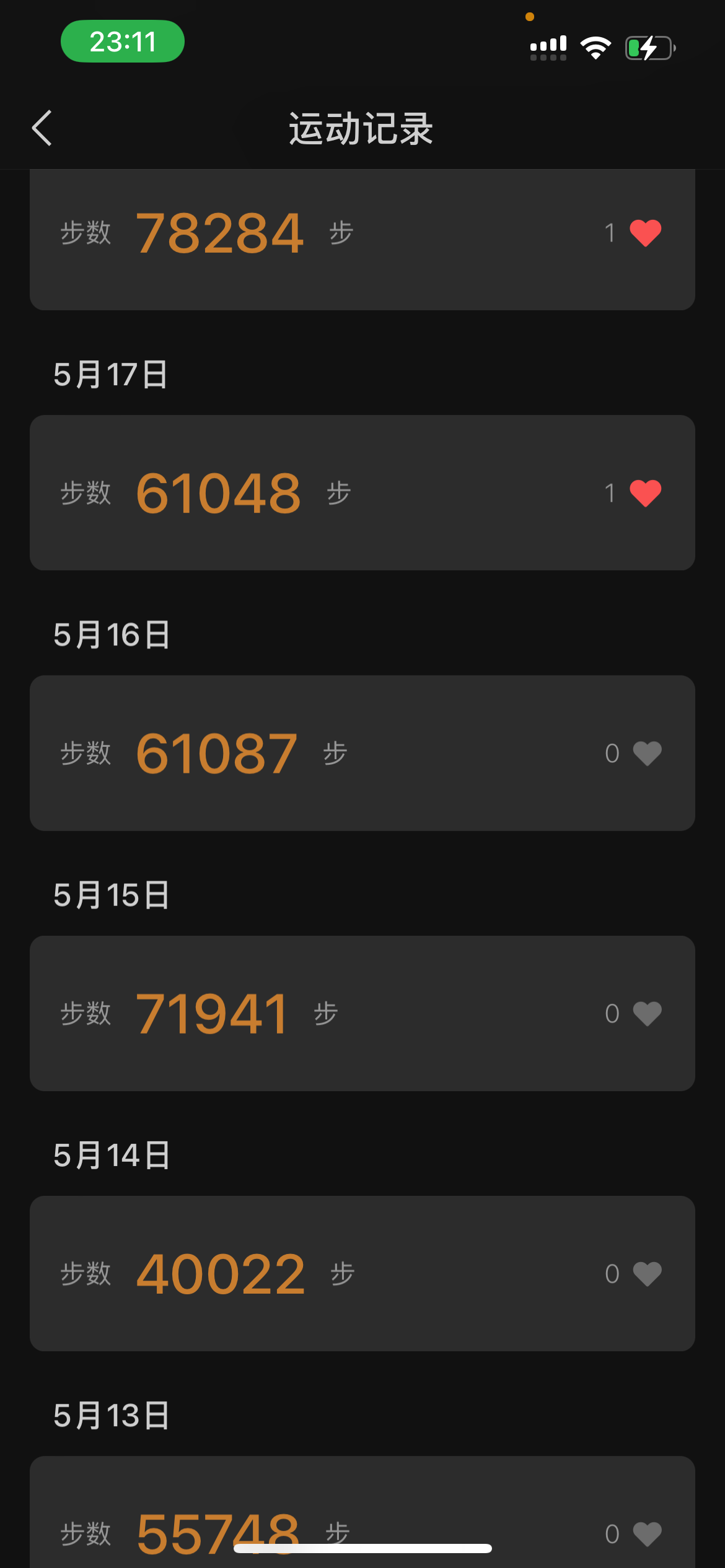Tap the heart on the 78284 steps card
The height and width of the screenshot is (1568, 725).
pos(646,233)
